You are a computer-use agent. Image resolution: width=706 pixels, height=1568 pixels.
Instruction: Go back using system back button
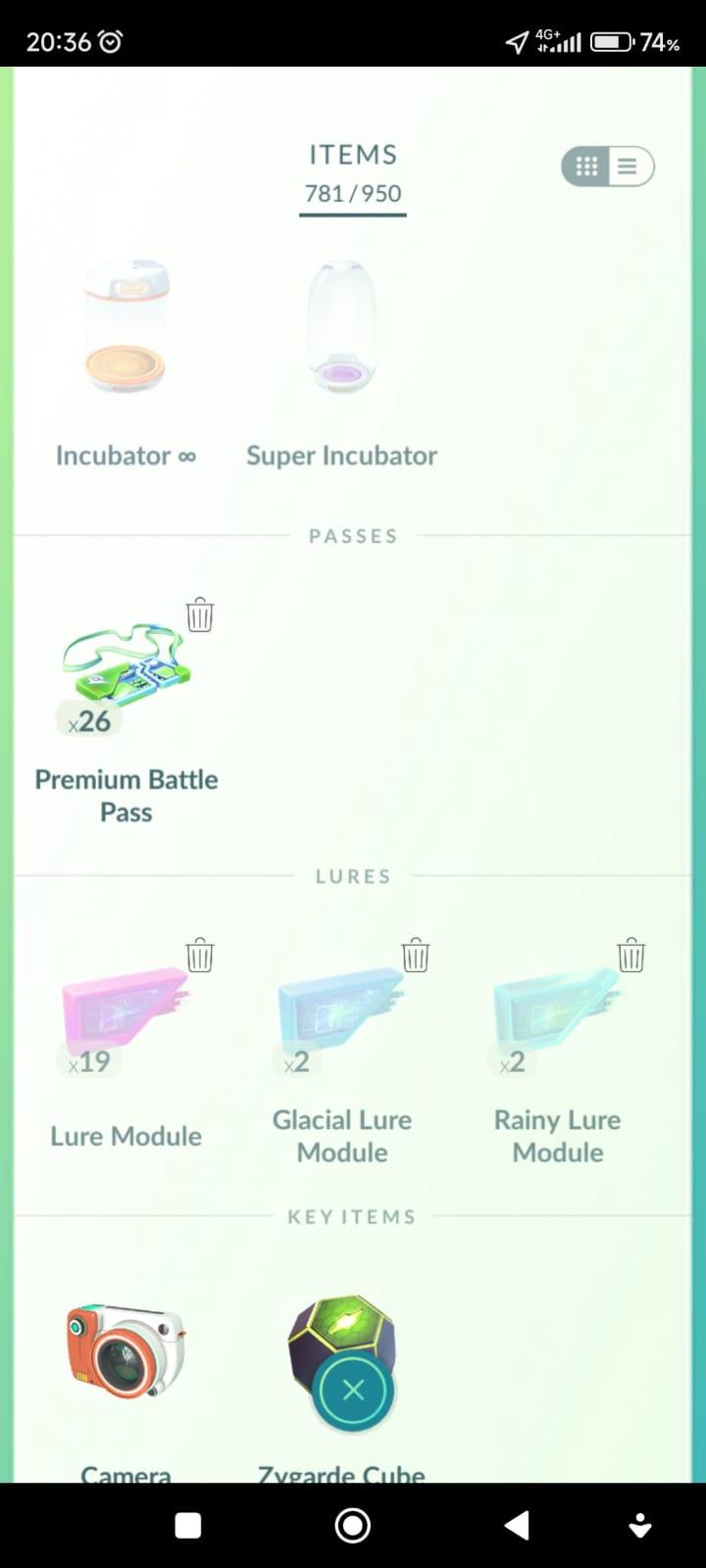click(x=517, y=1525)
